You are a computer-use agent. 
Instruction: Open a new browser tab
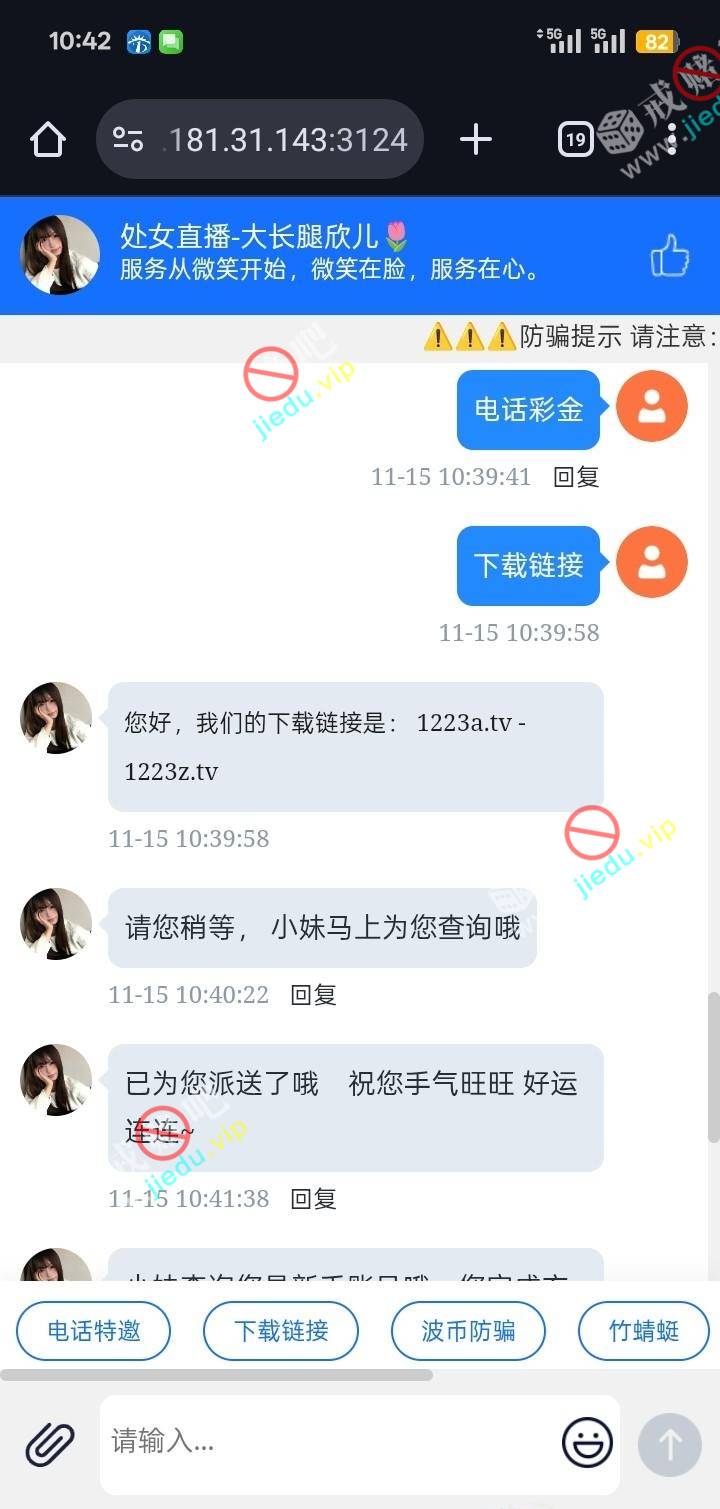[475, 140]
